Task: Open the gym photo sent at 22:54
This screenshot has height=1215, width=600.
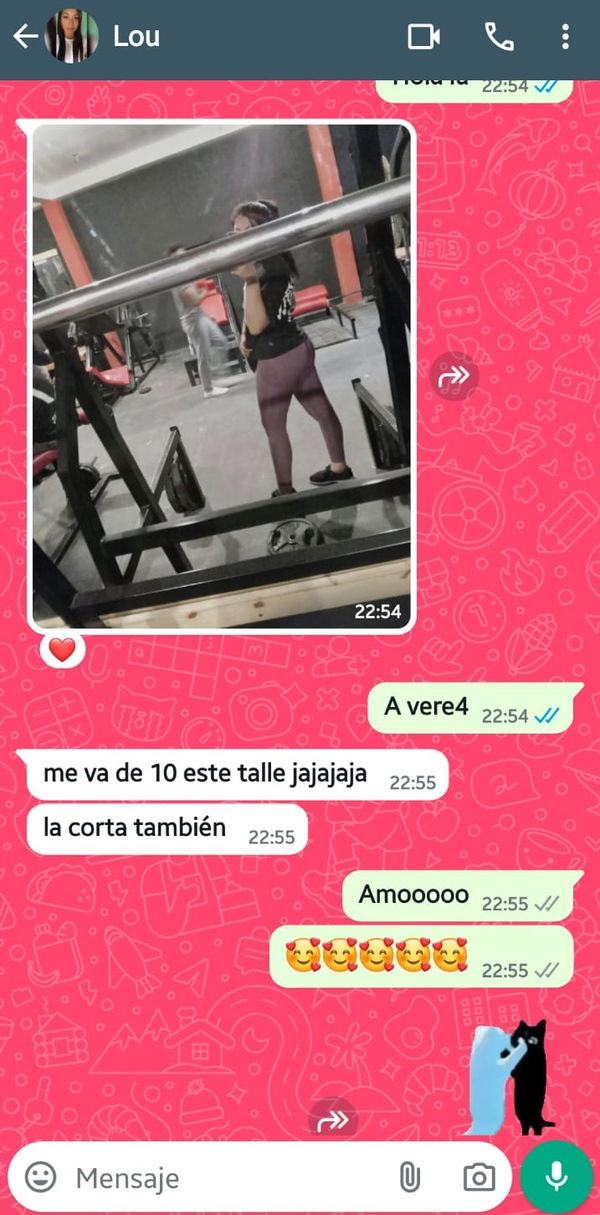Action: [221, 375]
